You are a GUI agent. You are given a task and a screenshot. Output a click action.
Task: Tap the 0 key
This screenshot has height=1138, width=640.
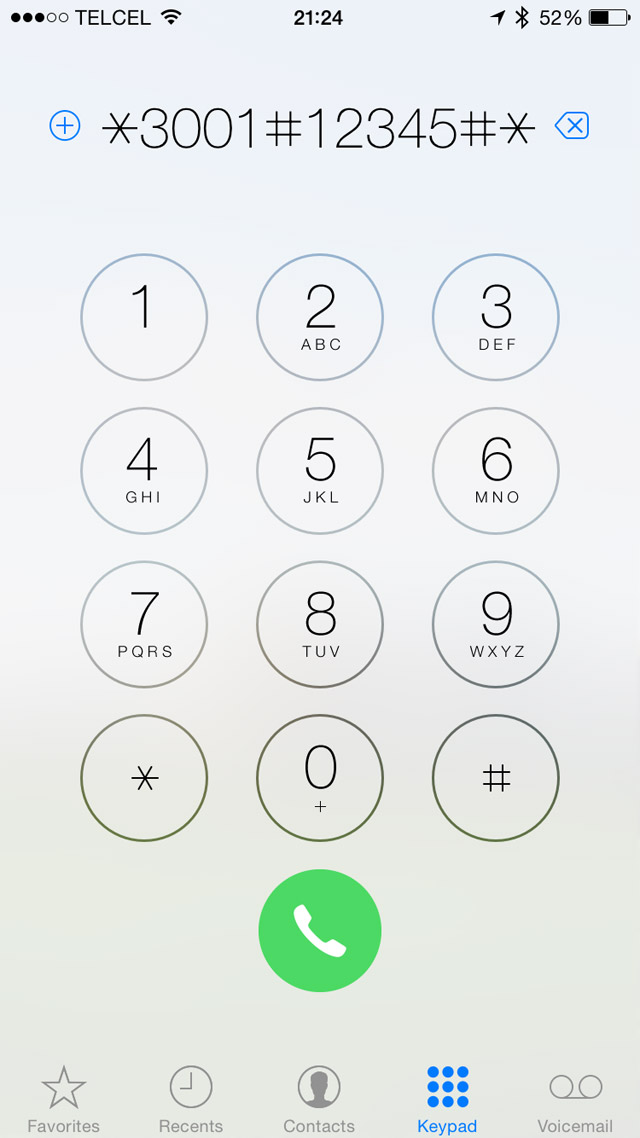pyautogui.click(x=320, y=777)
